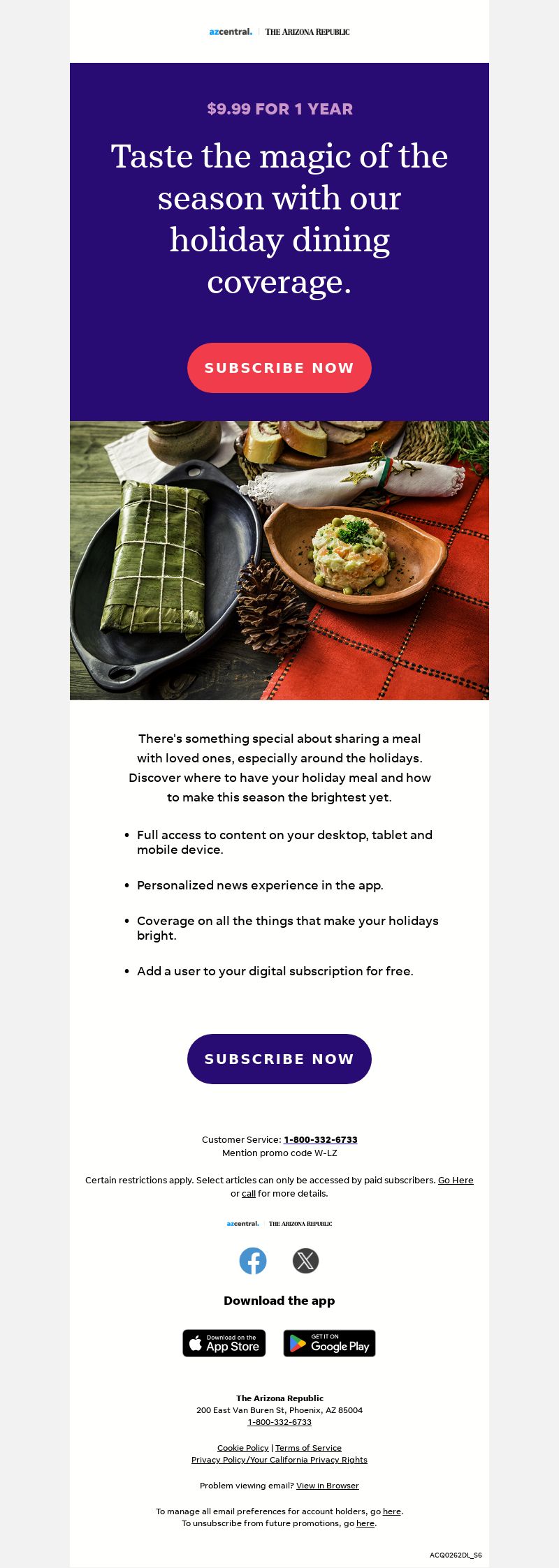Get the app on Google Play
This screenshot has width=559, height=1568.
click(x=329, y=1343)
